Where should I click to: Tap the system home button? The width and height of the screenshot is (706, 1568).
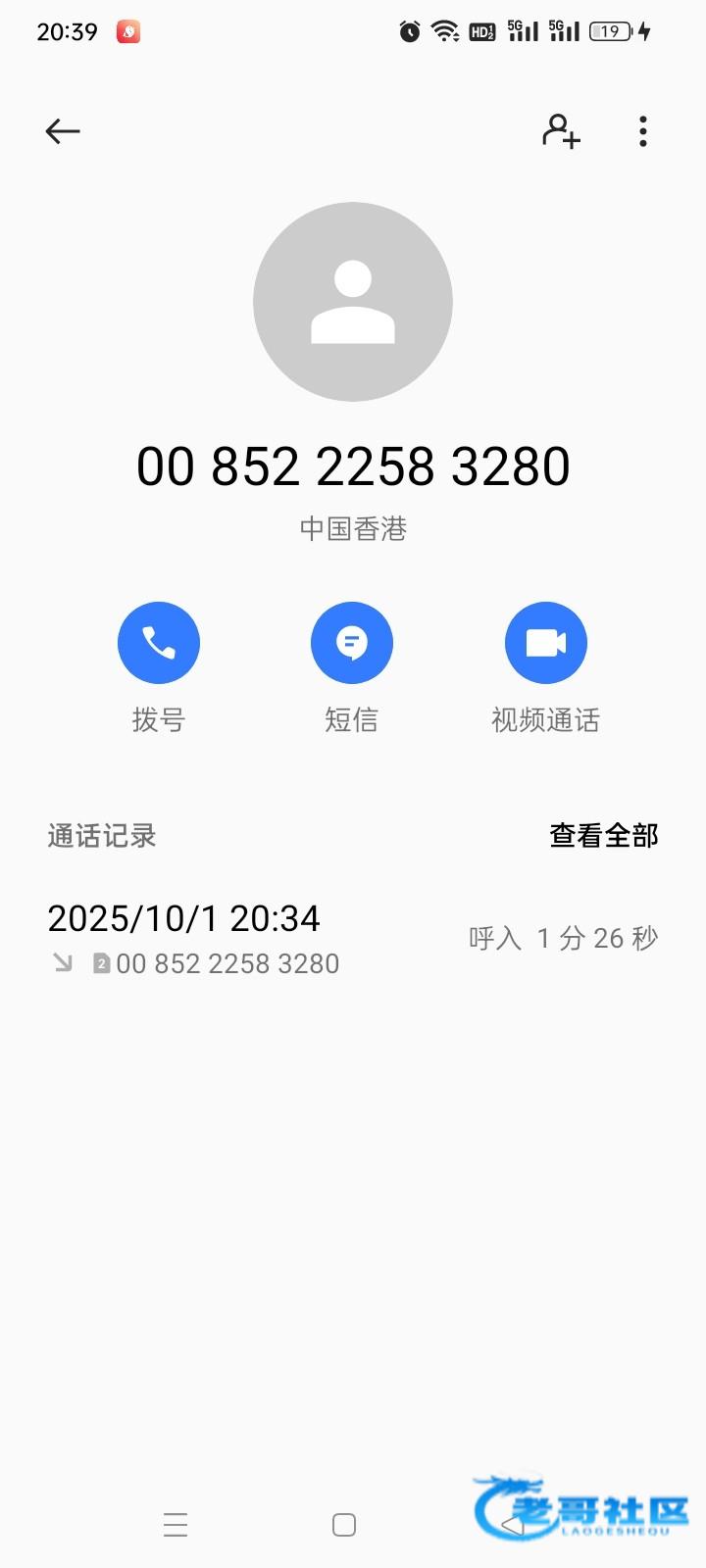[x=344, y=1525]
